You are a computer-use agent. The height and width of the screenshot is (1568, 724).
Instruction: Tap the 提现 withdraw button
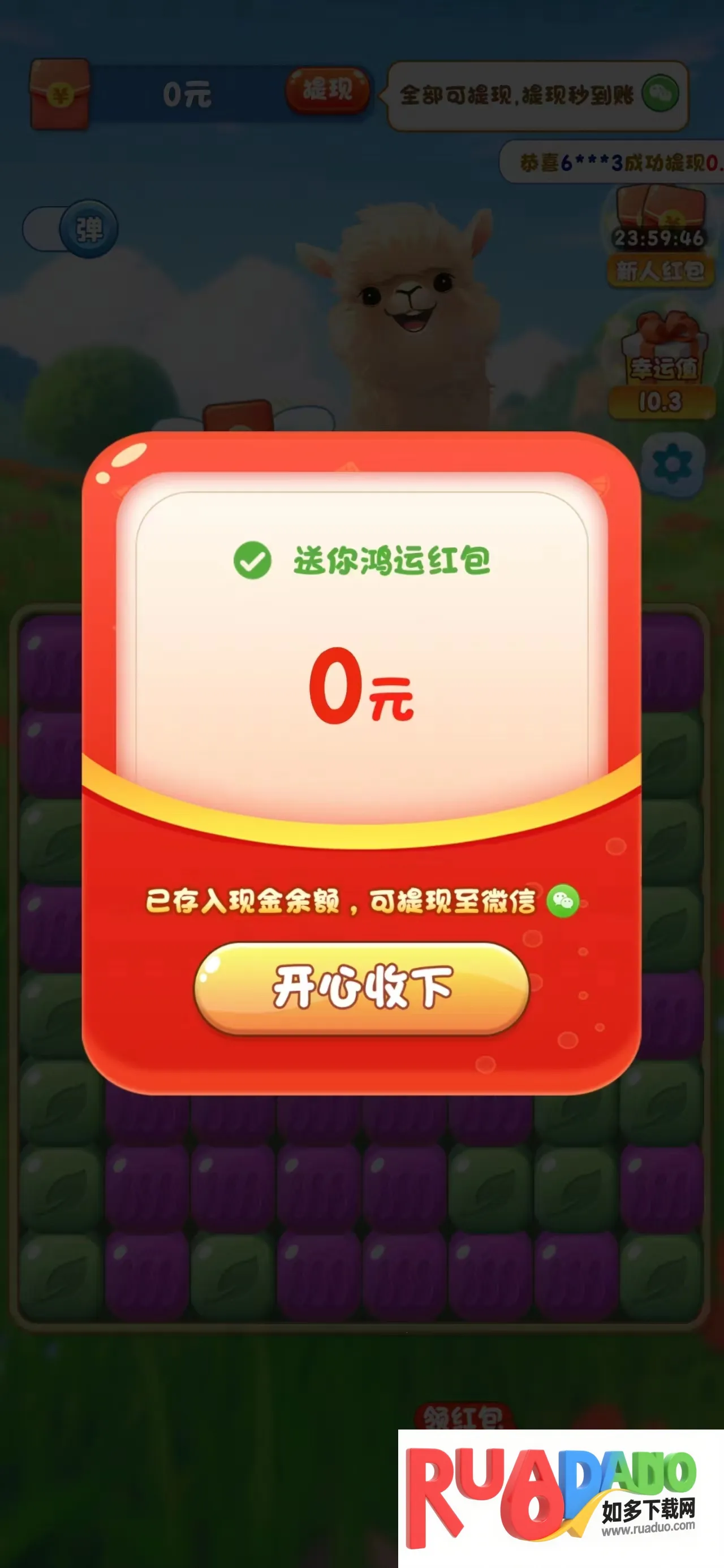(x=327, y=90)
